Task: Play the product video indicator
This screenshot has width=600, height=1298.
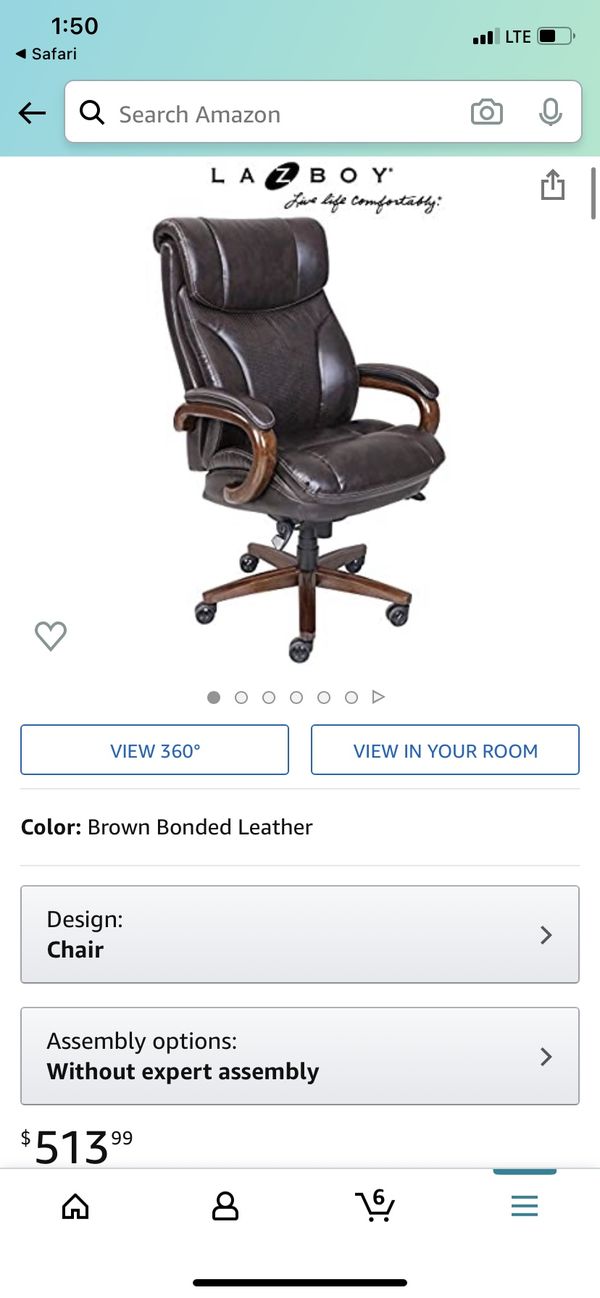Action: (x=378, y=697)
